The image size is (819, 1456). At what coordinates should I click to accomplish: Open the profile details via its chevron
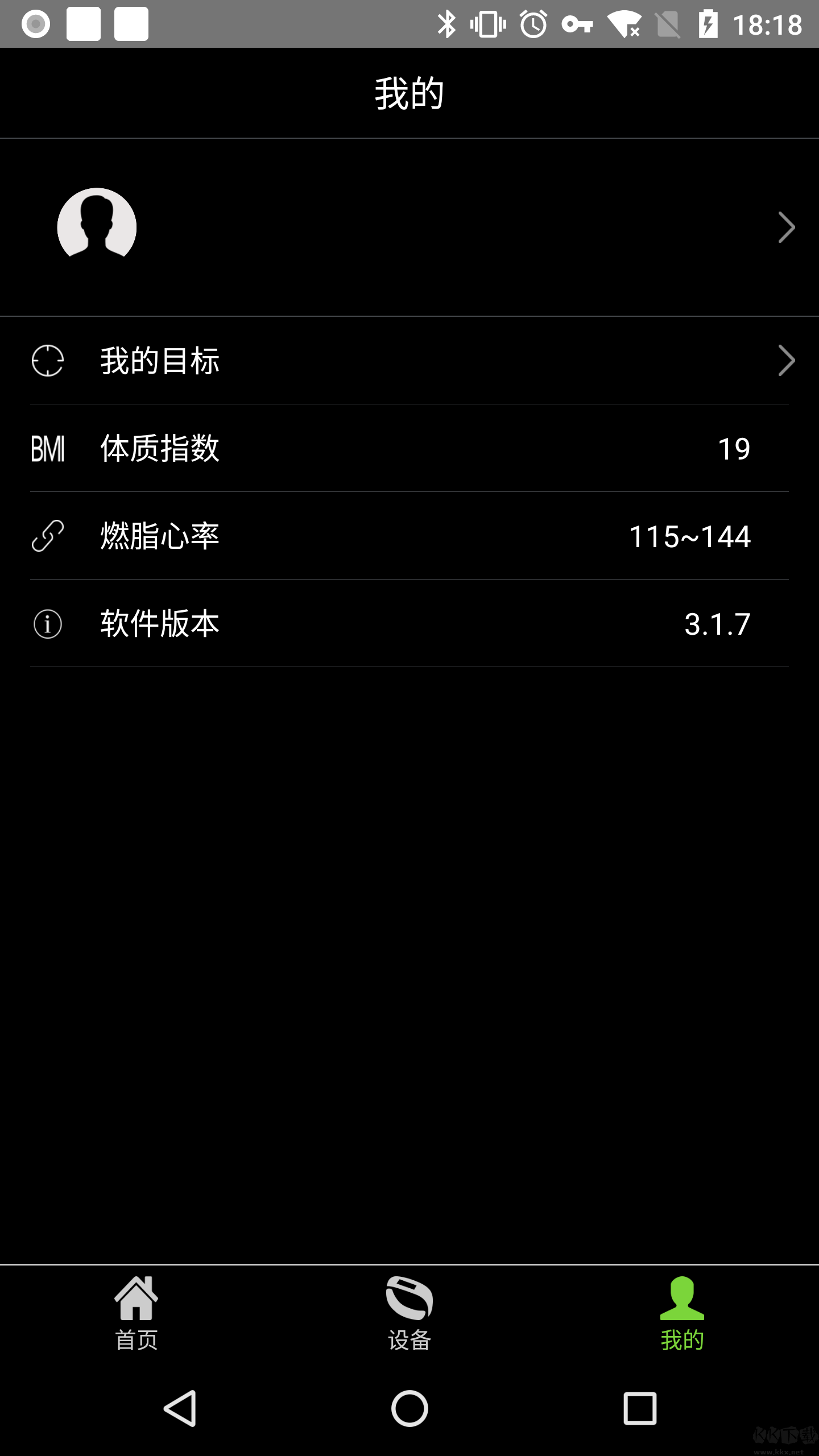pyautogui.click(x=786, y=226)
